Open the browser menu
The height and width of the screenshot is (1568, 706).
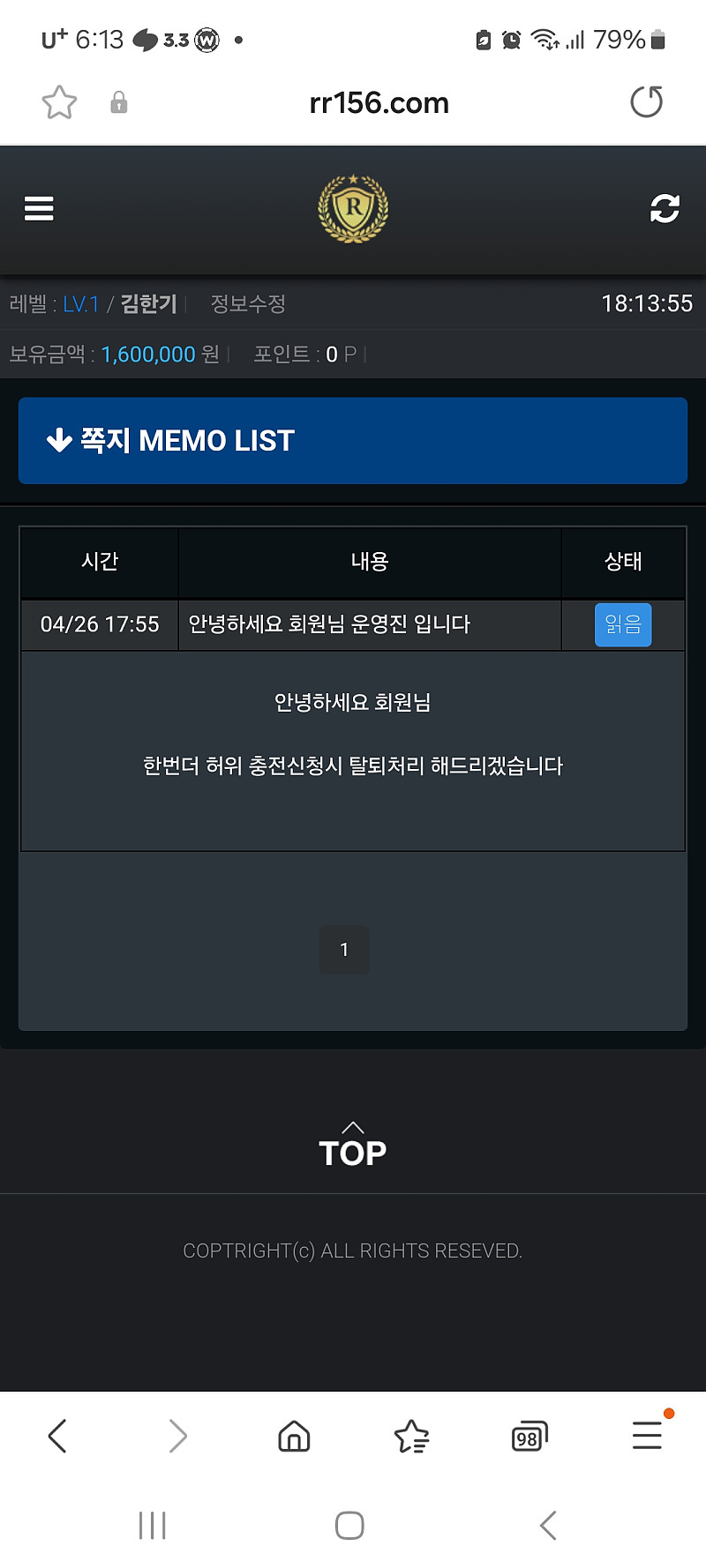point(647,1436)
